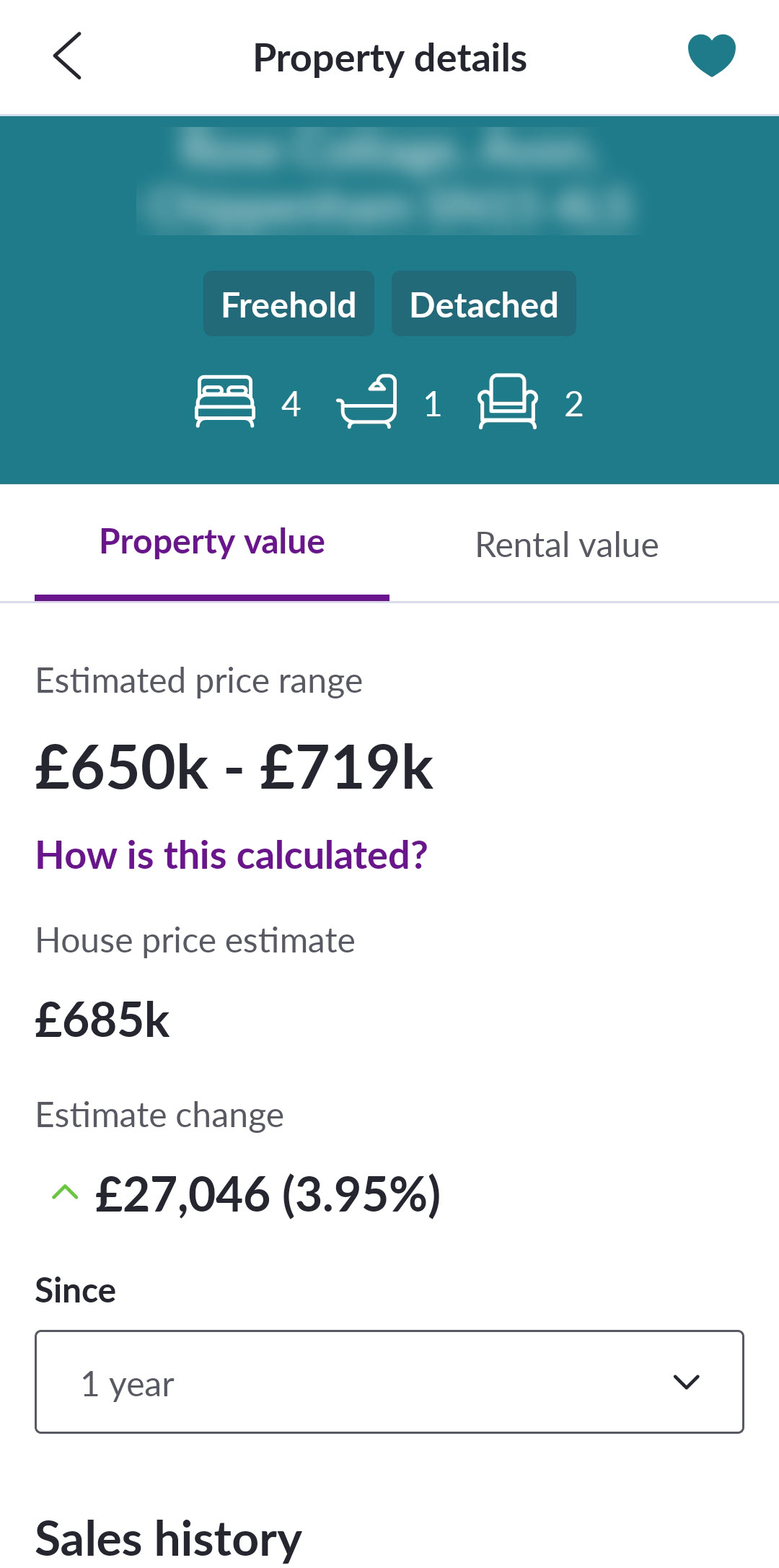
Task: Tap the blurred property address banner
Action: click(389, 180)
